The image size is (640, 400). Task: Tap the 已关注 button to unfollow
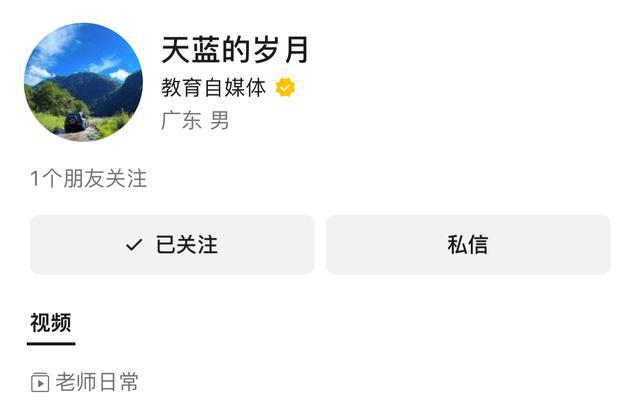pos(172,245)
